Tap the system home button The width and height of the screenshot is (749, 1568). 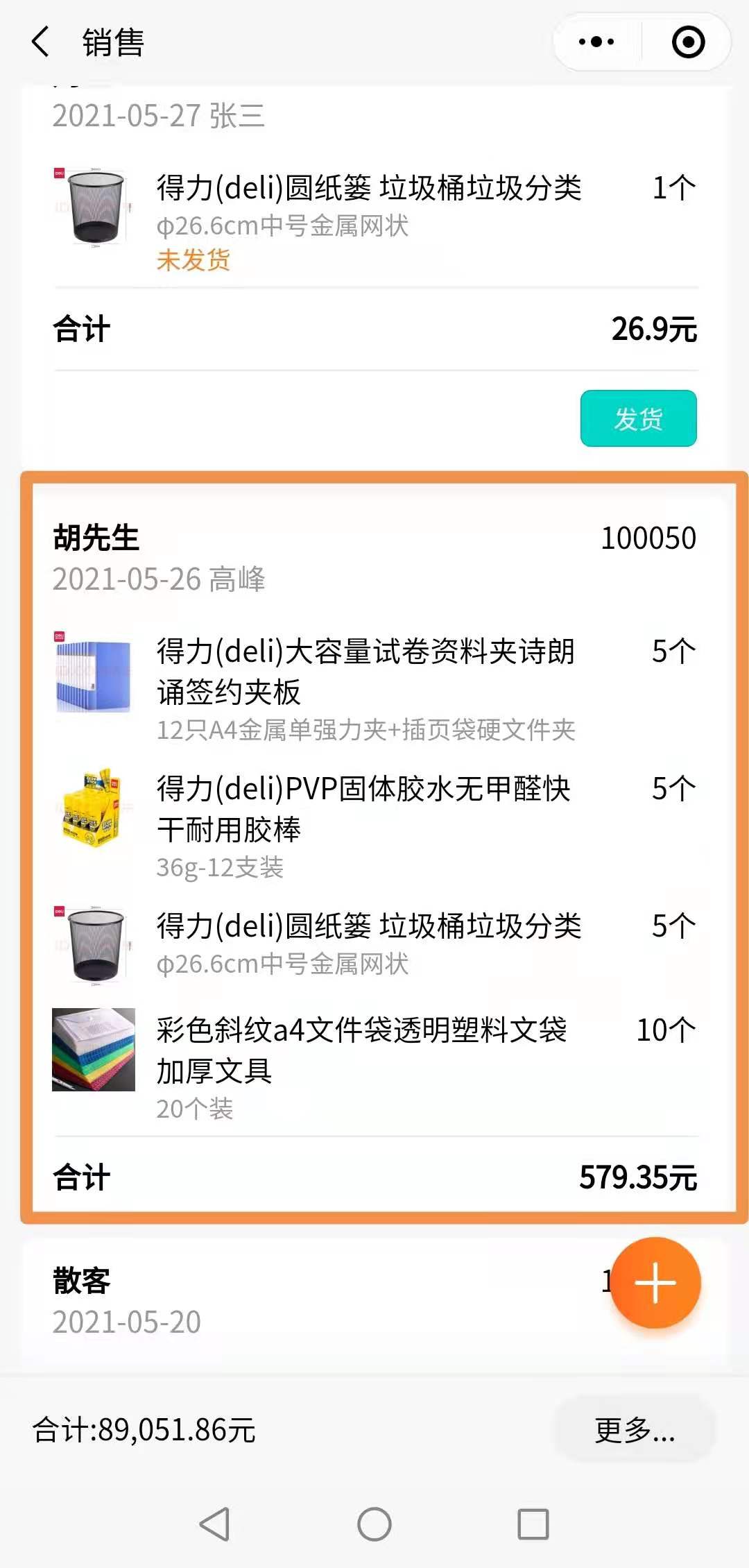[x=374, y=1524]
